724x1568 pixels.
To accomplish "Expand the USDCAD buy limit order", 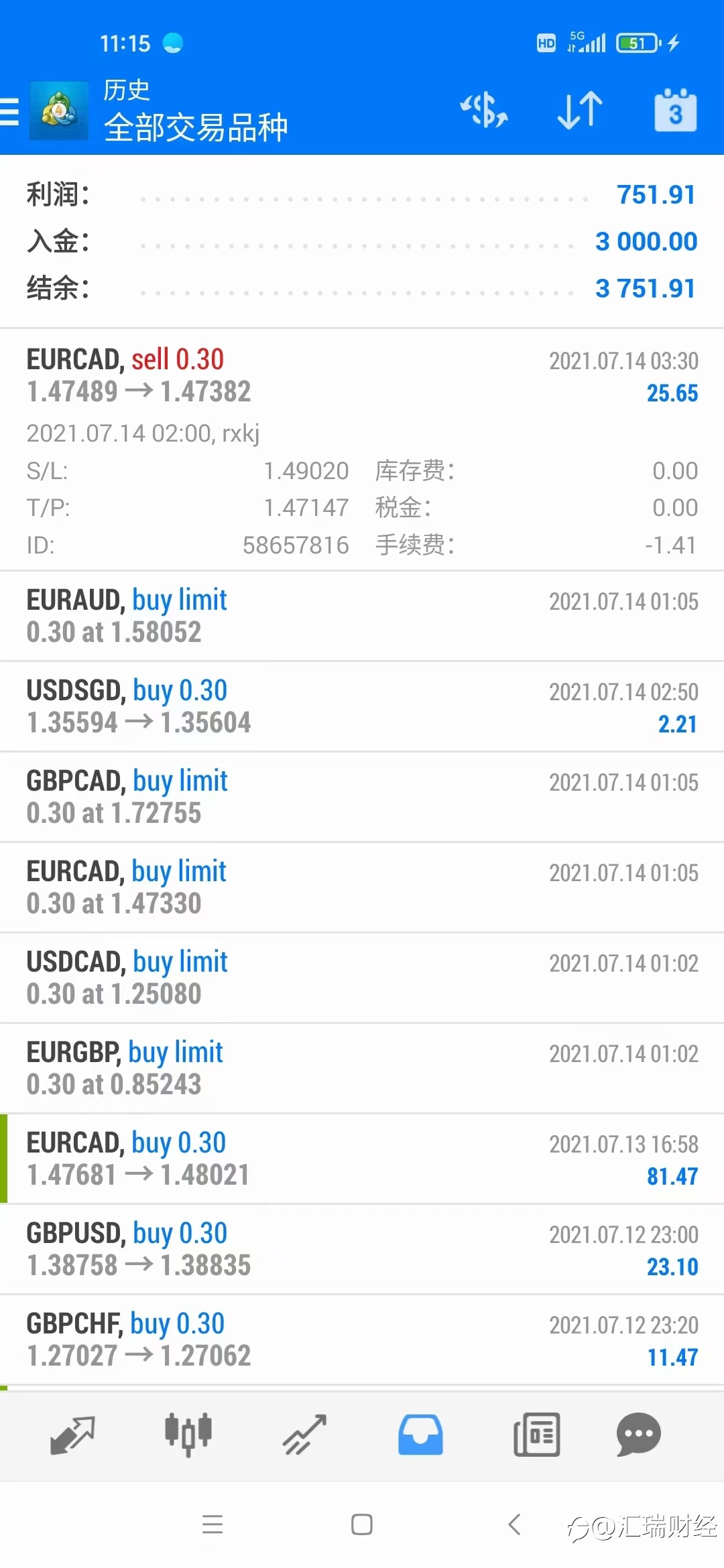I will (362, 978).
